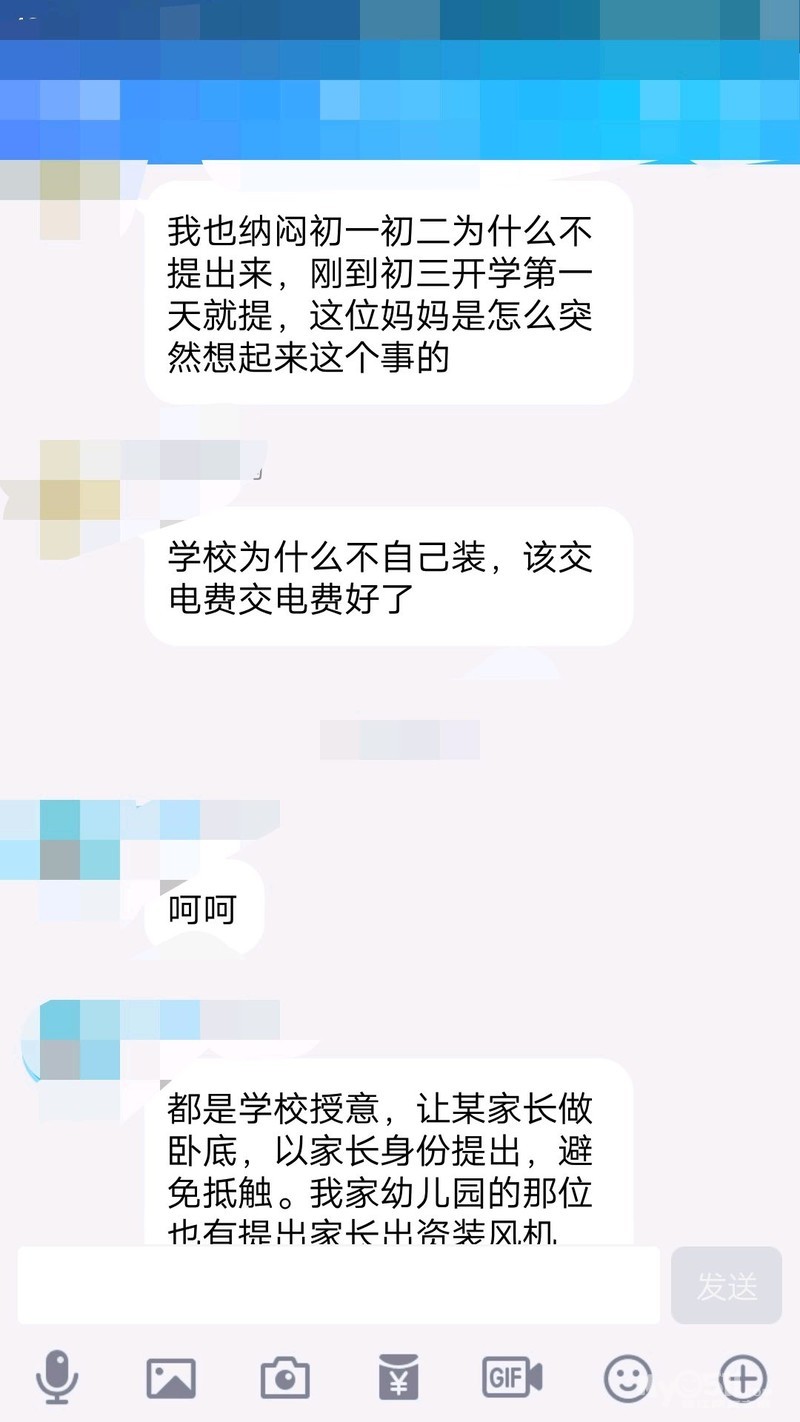Open the camera to take photo
800x1422 pixels.
[285, 1378]
